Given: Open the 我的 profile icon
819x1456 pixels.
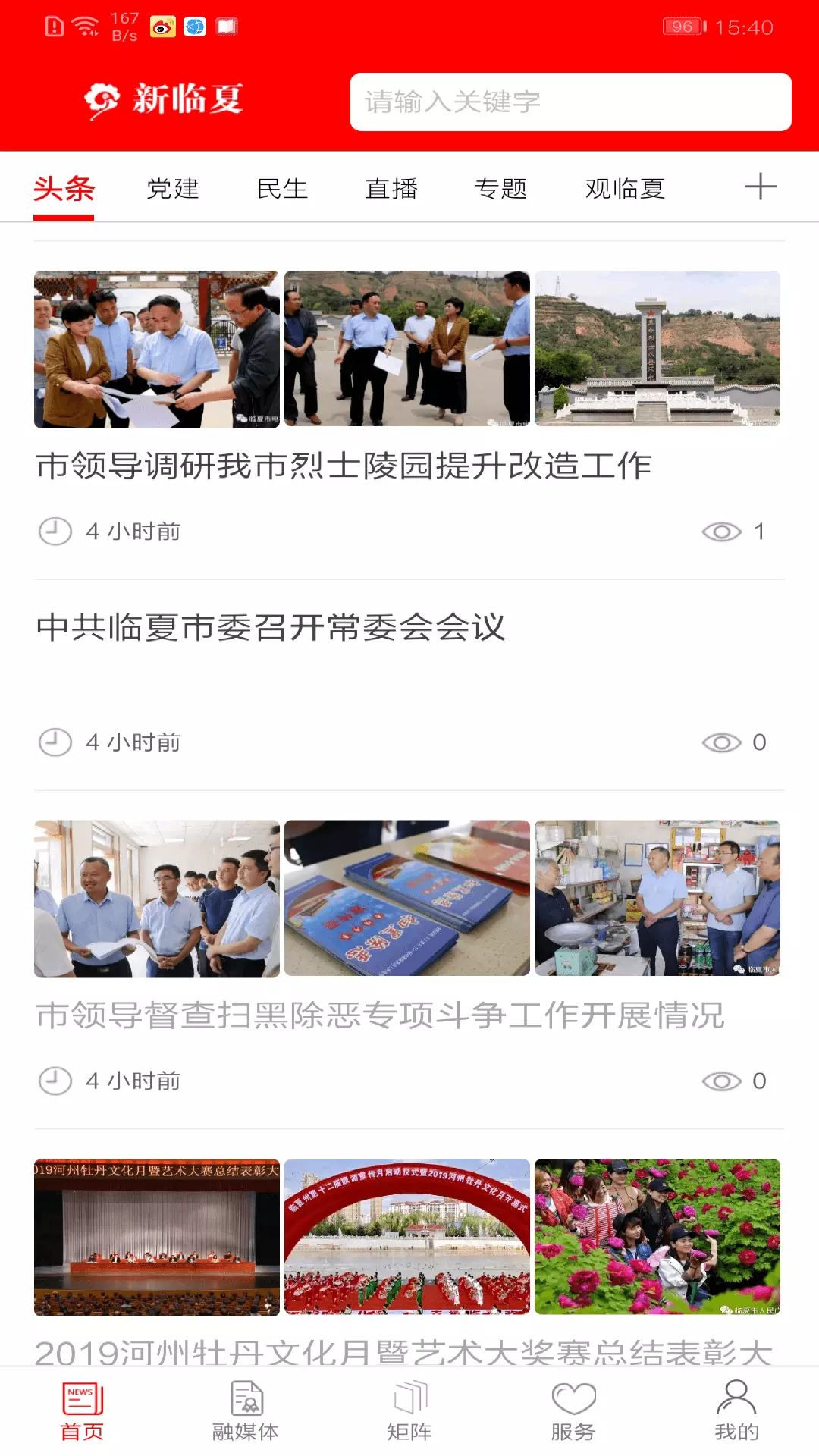Looking at the screenshot, I should click(735, 1407).
